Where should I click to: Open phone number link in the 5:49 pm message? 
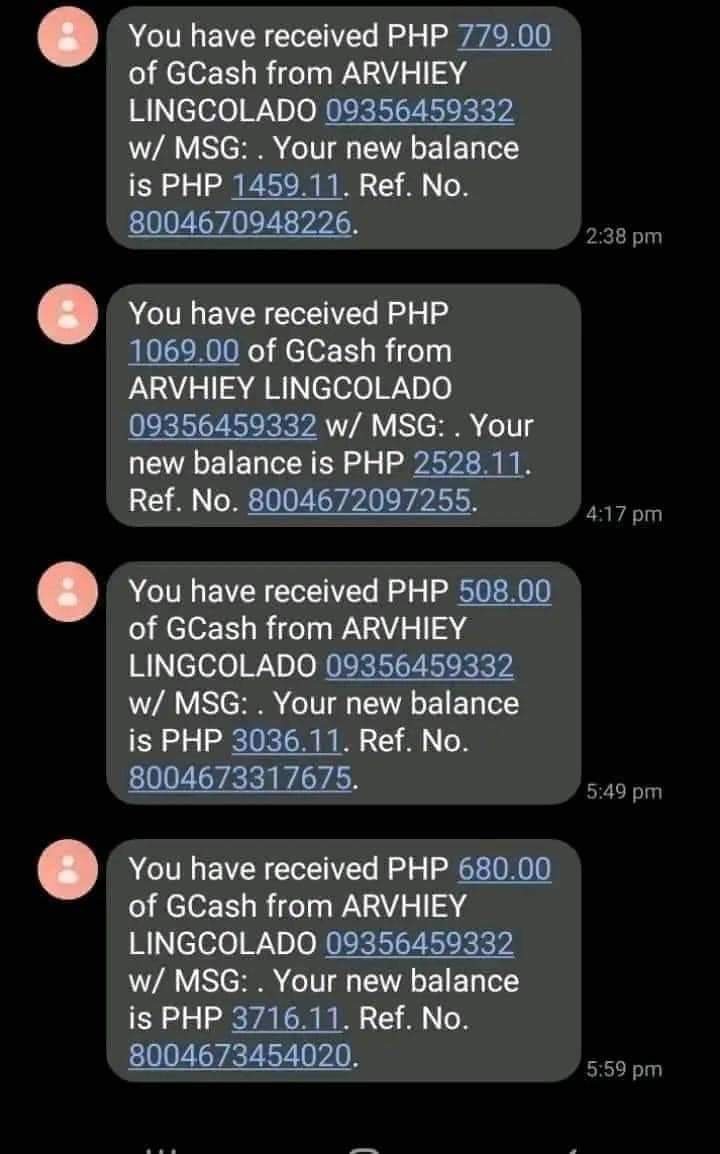pyautogui.click(x=420, y=666)
